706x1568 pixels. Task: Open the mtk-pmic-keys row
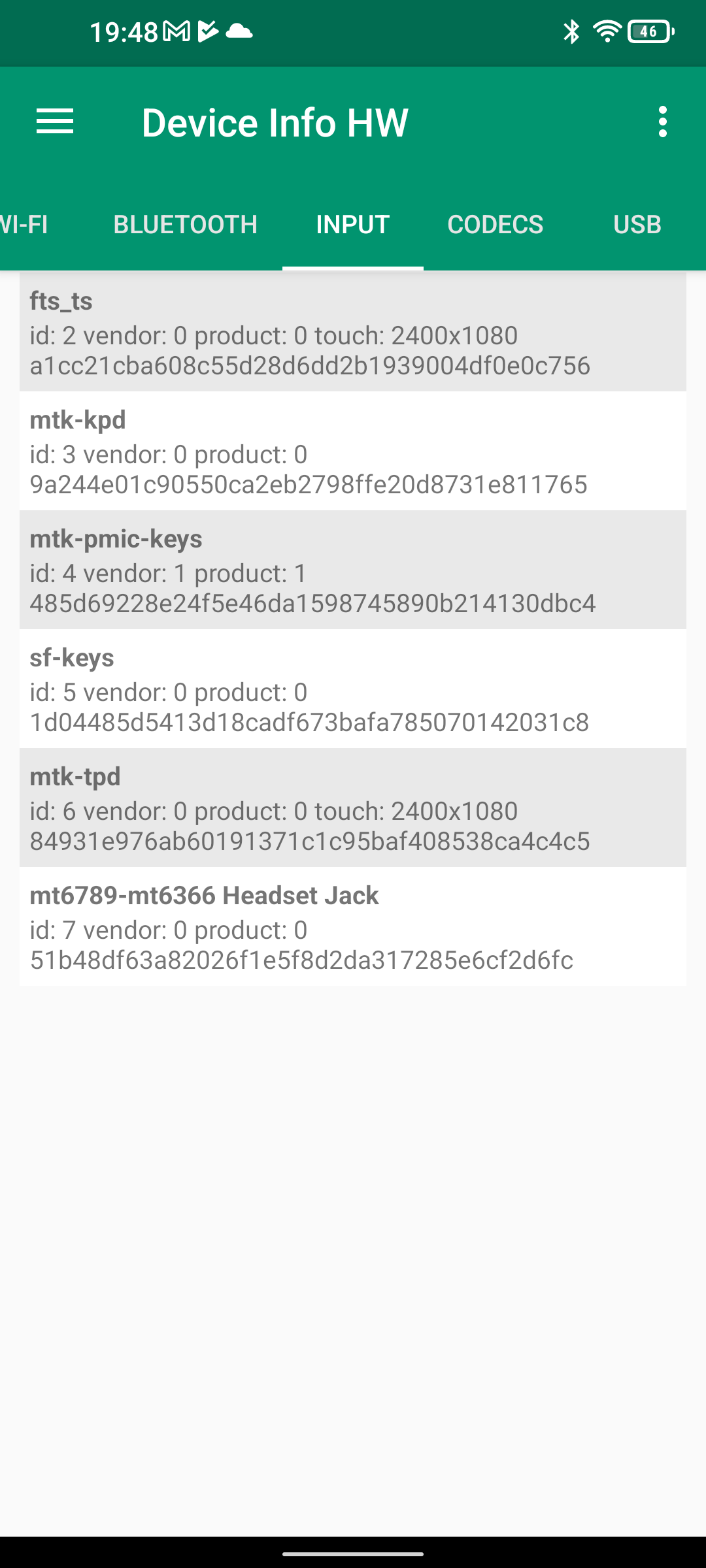tap(353, 570)
